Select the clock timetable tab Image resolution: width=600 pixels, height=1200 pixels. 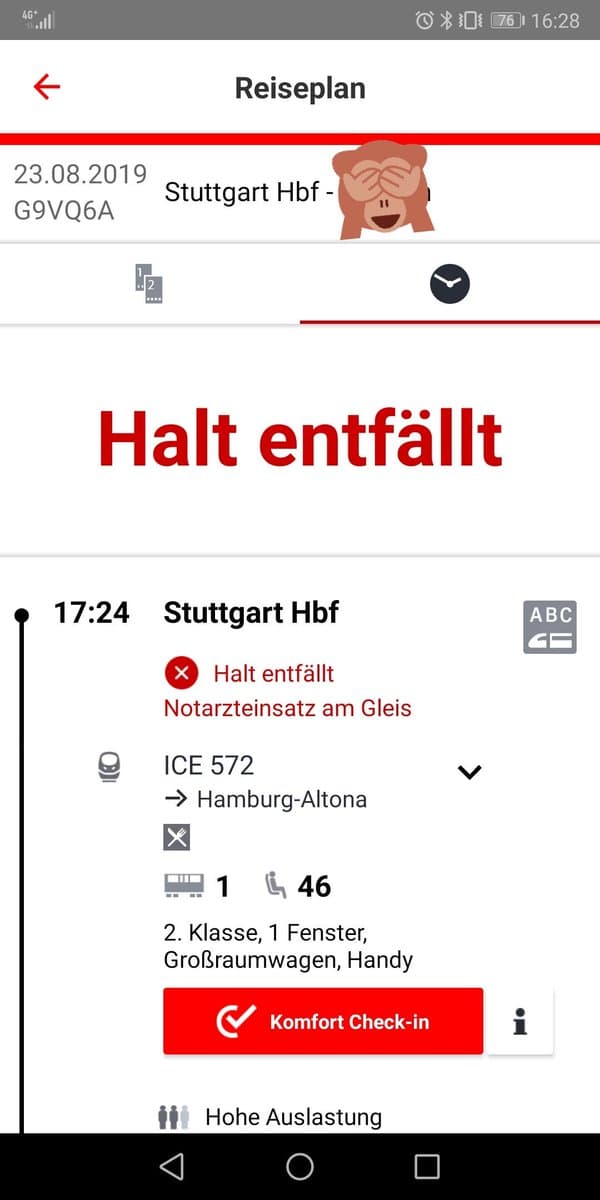coord(450,284)
